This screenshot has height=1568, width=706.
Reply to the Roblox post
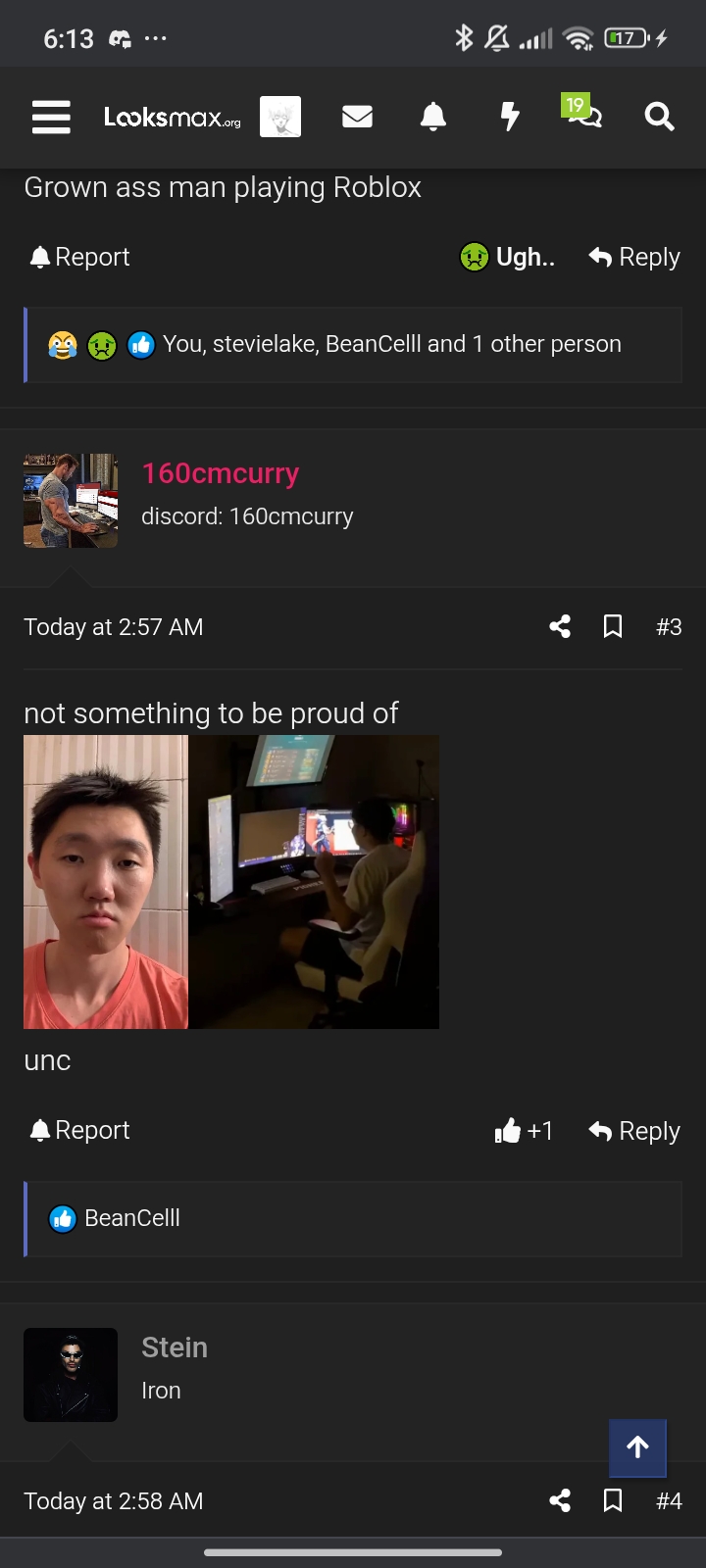(634, 257)
